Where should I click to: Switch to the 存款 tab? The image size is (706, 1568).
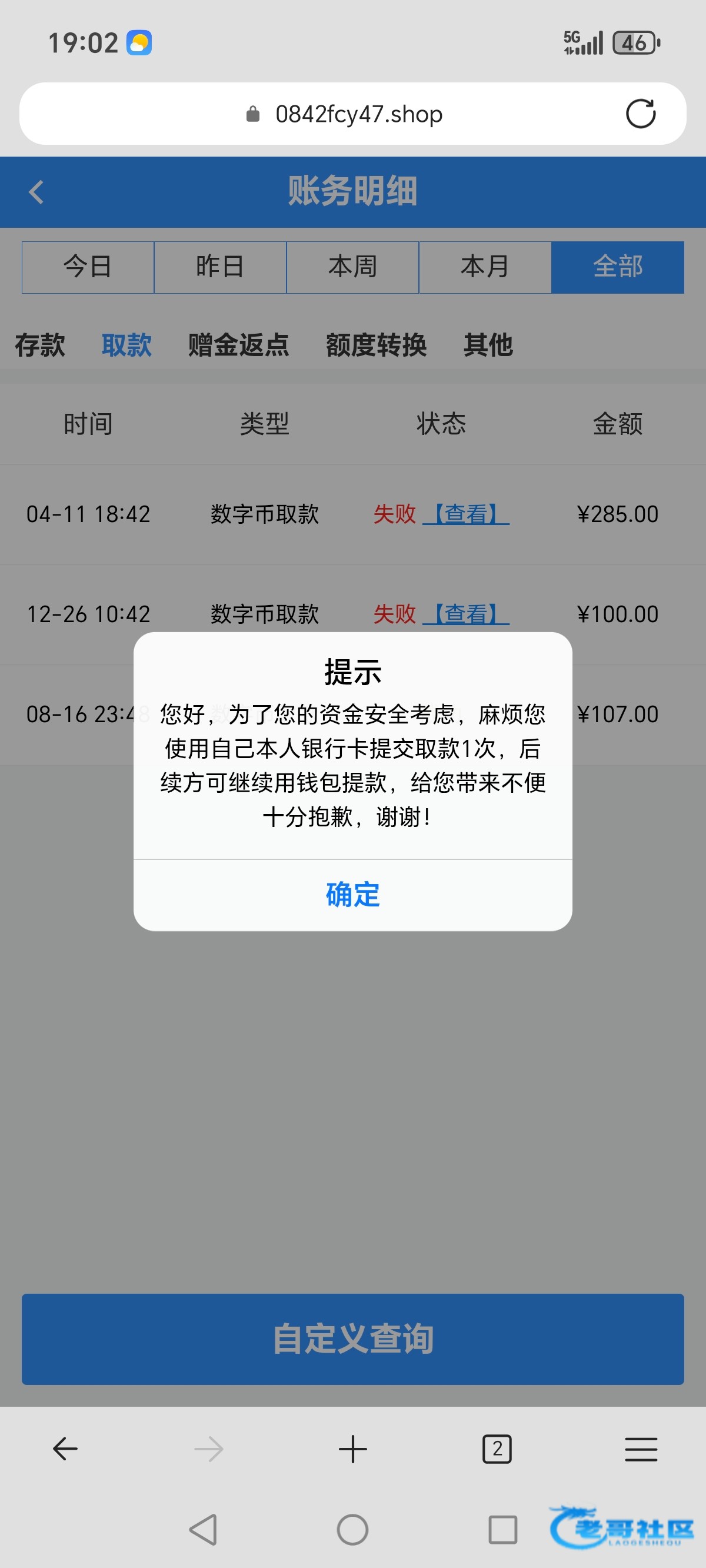[40, 345]
